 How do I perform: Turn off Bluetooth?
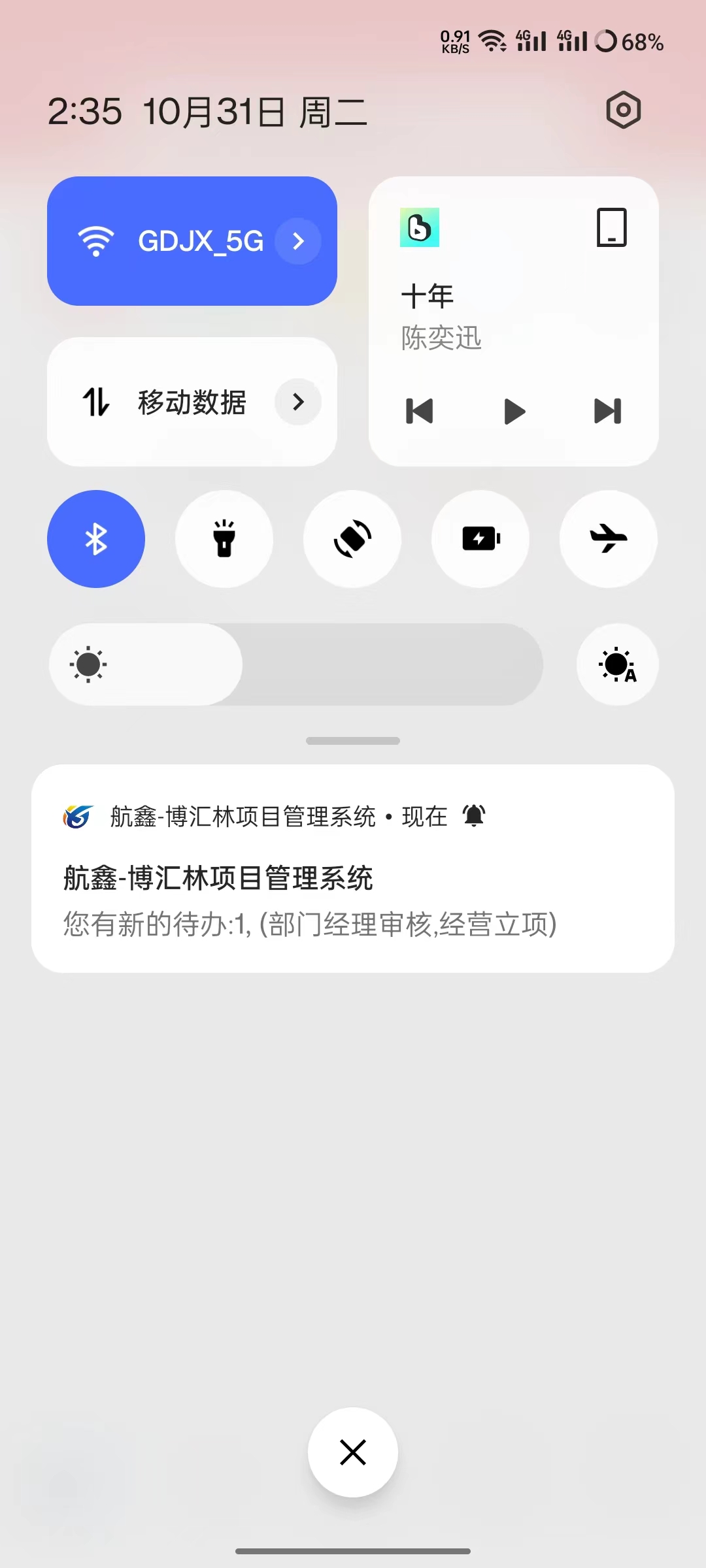tap(96, 539)
